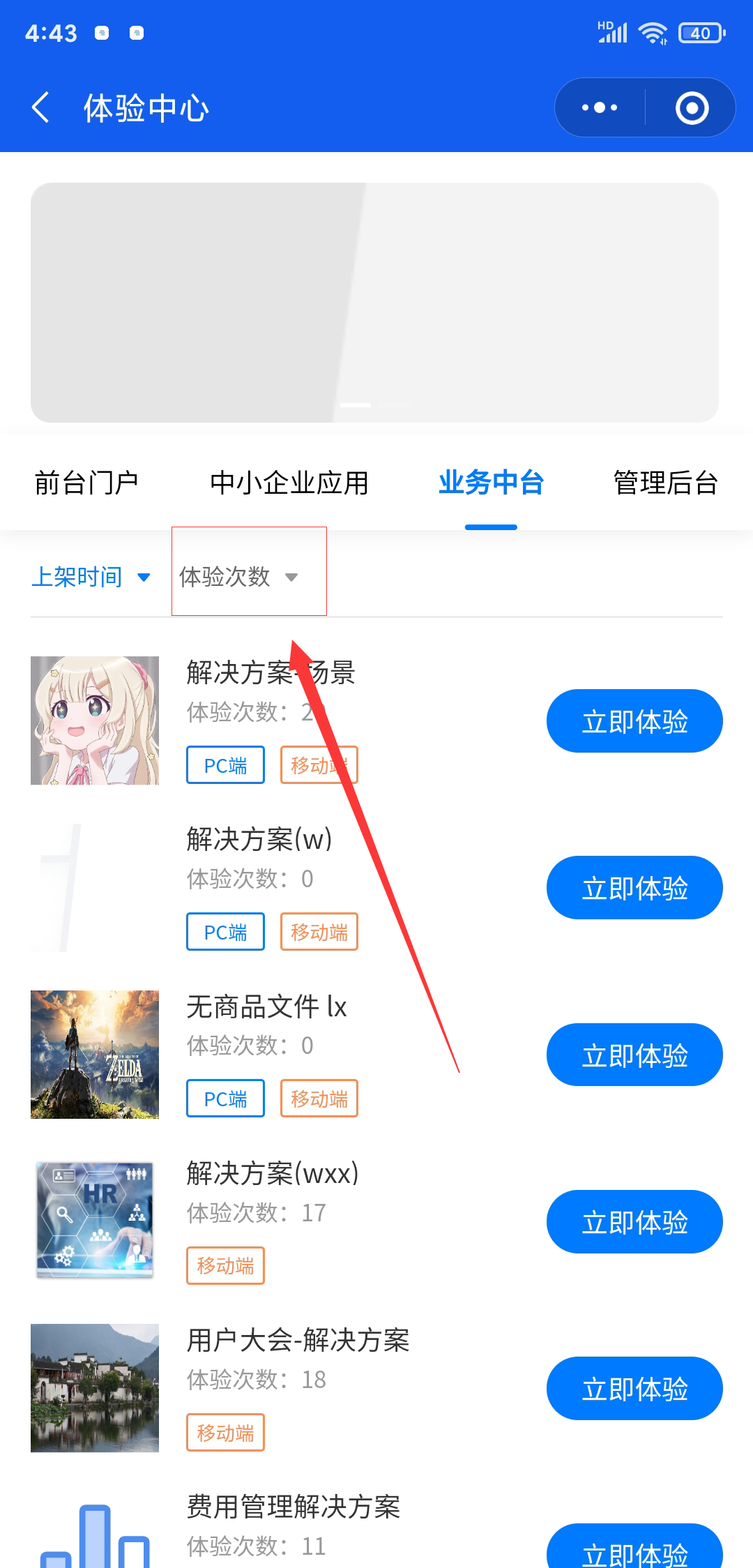Image resolution: width=753 pixels, height=1568 pixels.
Task: Open the 解决方案(wxx) HR thumbnail
Action: click(95, 1221)
